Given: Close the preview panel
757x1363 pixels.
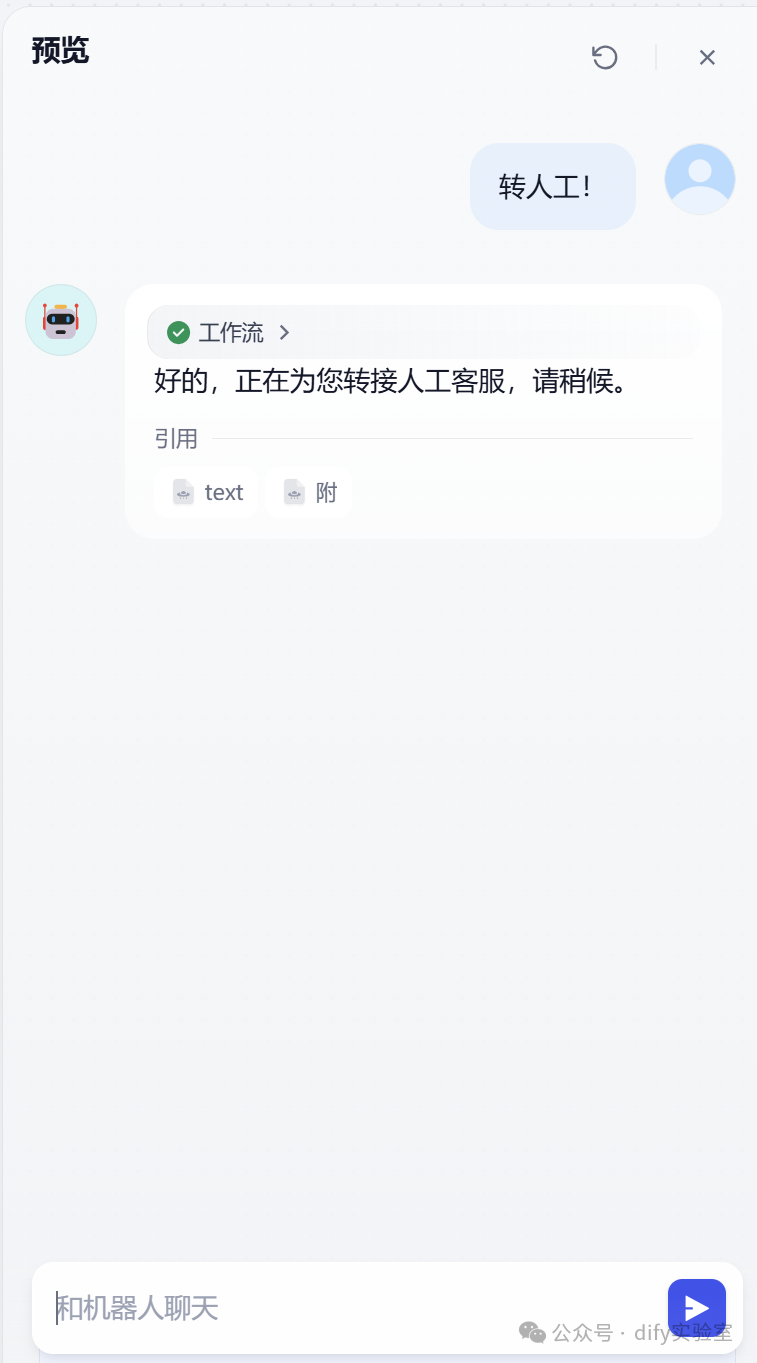Looking at the screenshot, I should point(707,58).
